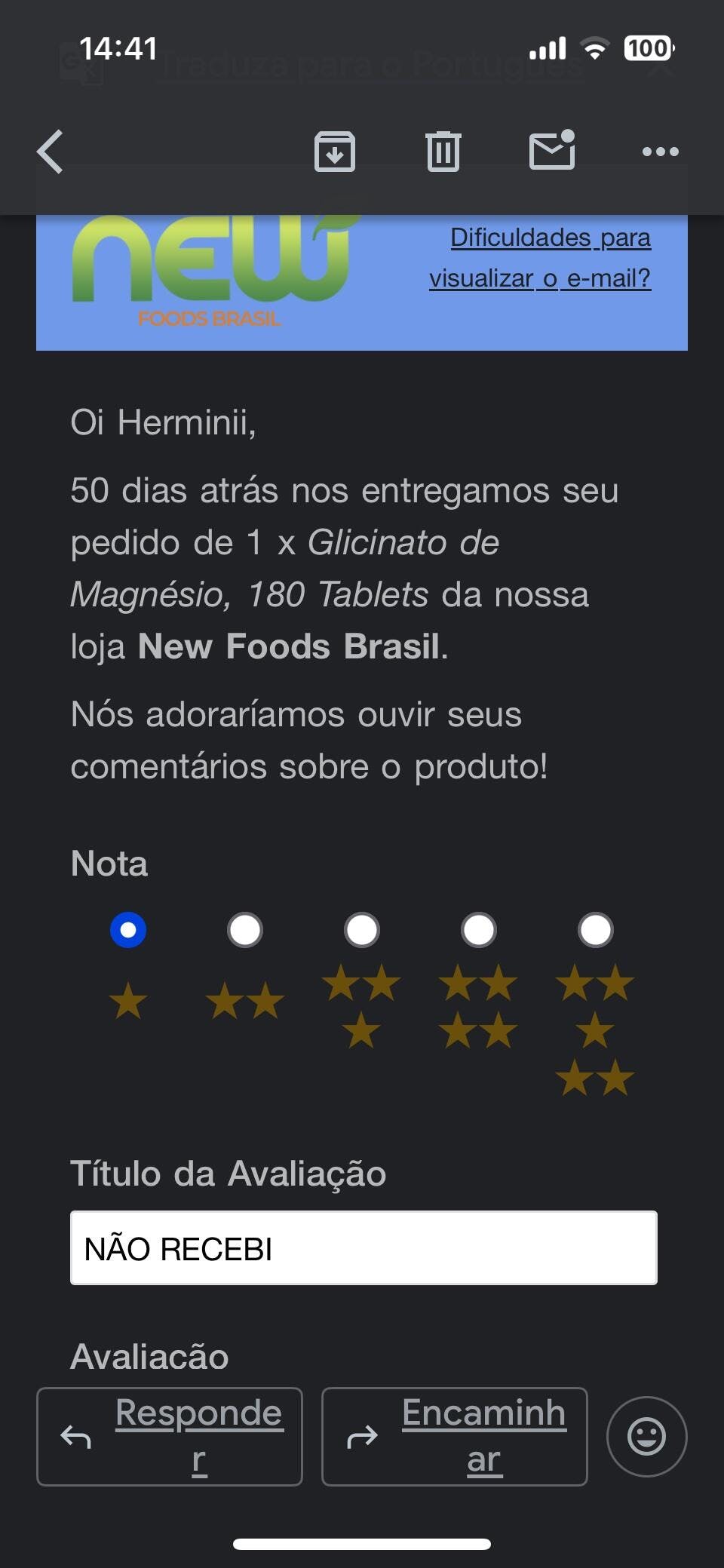Select the one-star rating
The image size is (724, 1568).
click(128, 930)
